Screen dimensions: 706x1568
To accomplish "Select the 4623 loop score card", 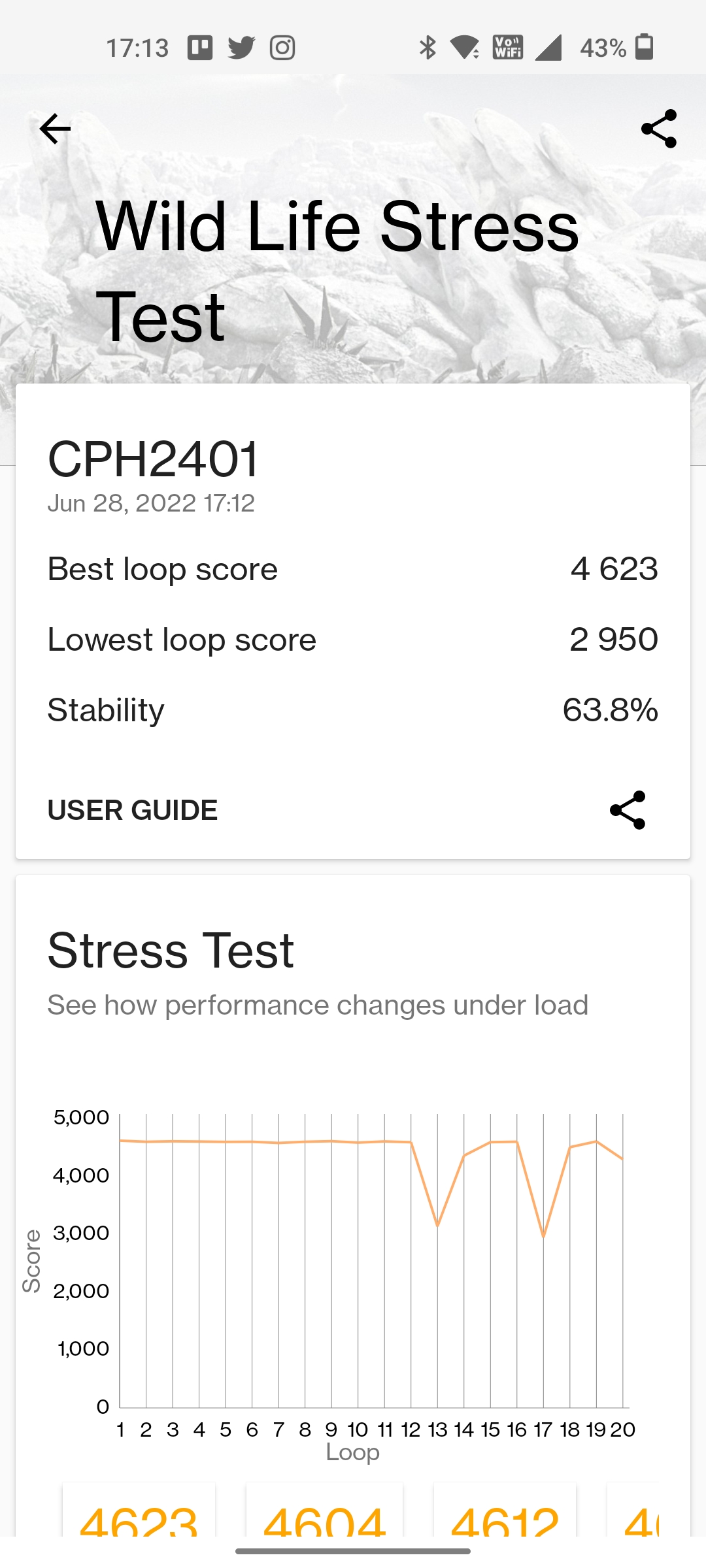I will [139, 1510].
